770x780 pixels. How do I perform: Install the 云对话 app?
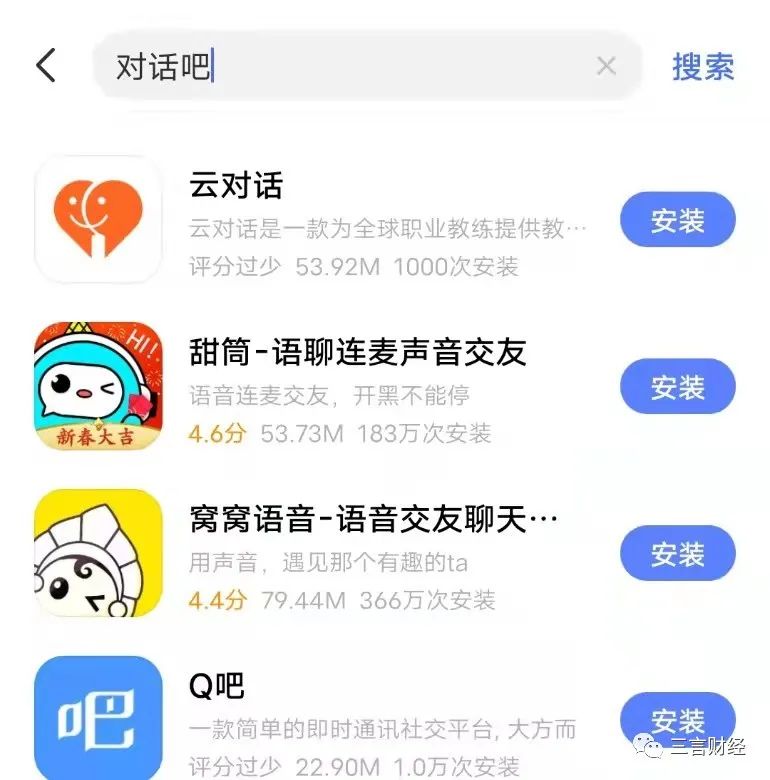click(678, 220)
